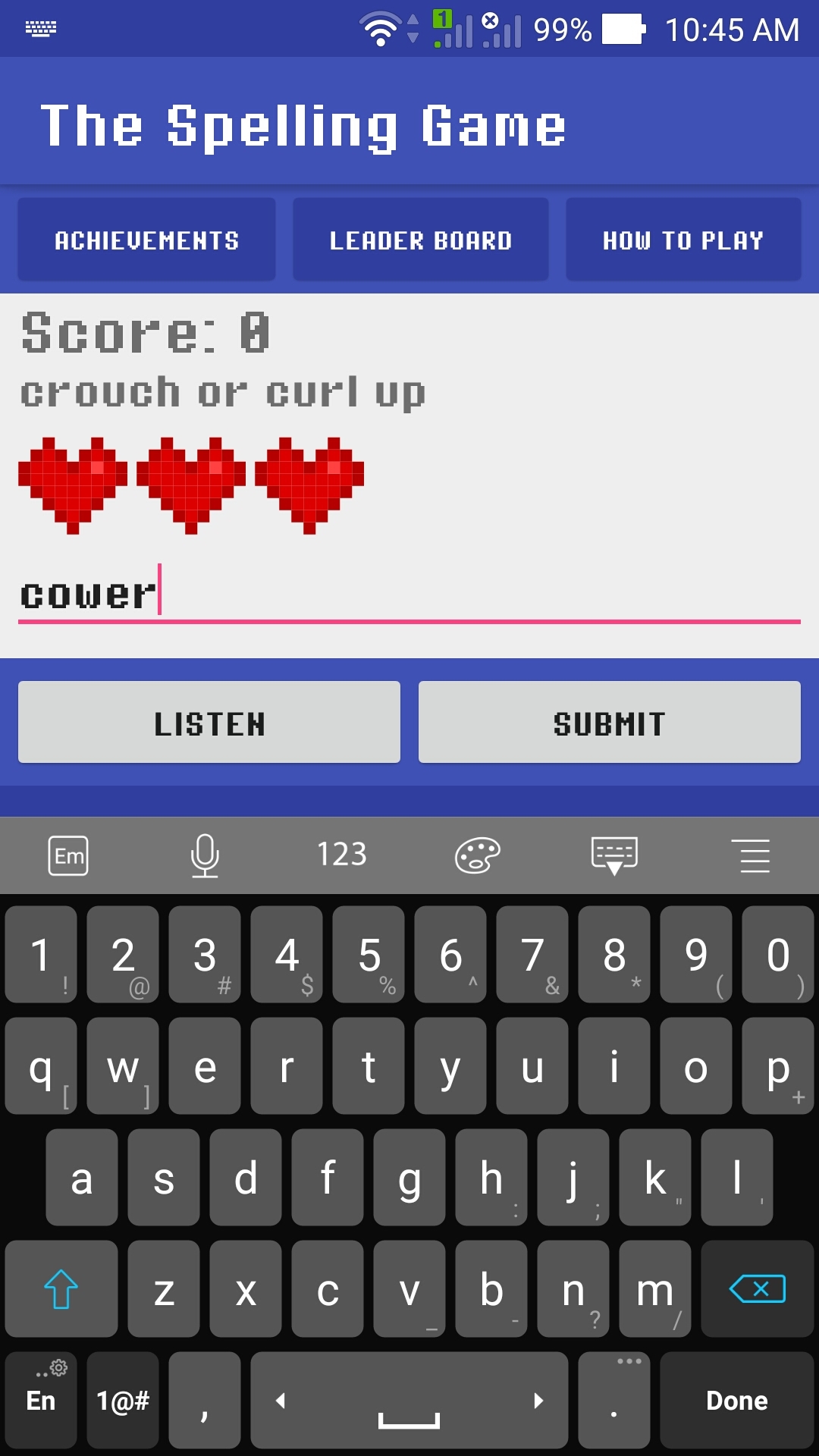Screen dimensions: 819x1456
Task: Submit the spelled word
Action: tap(609, 722)
